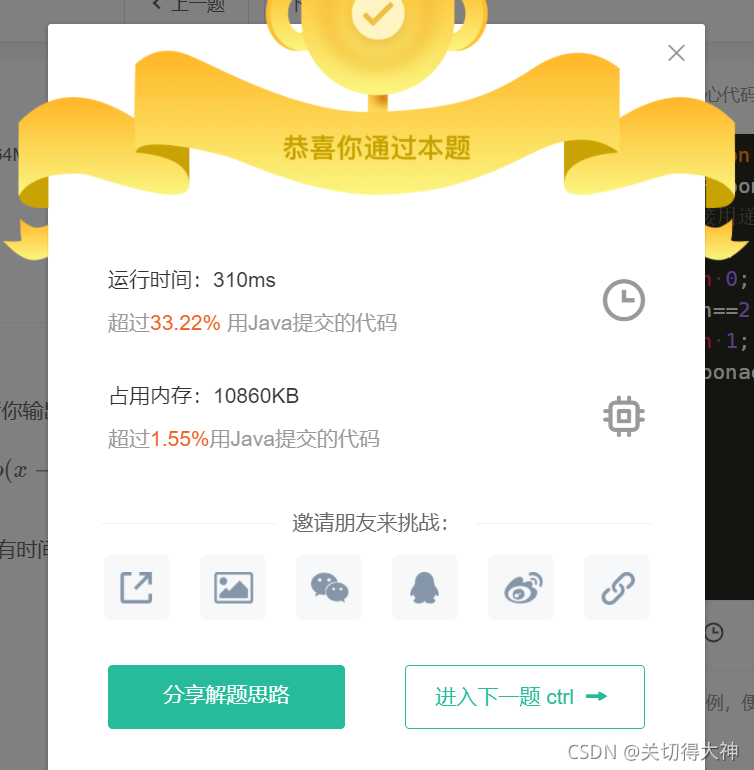Screen dimensions: 754x770
Task: Click the 运行时间 310ms stat
Action: click(187, 280)
